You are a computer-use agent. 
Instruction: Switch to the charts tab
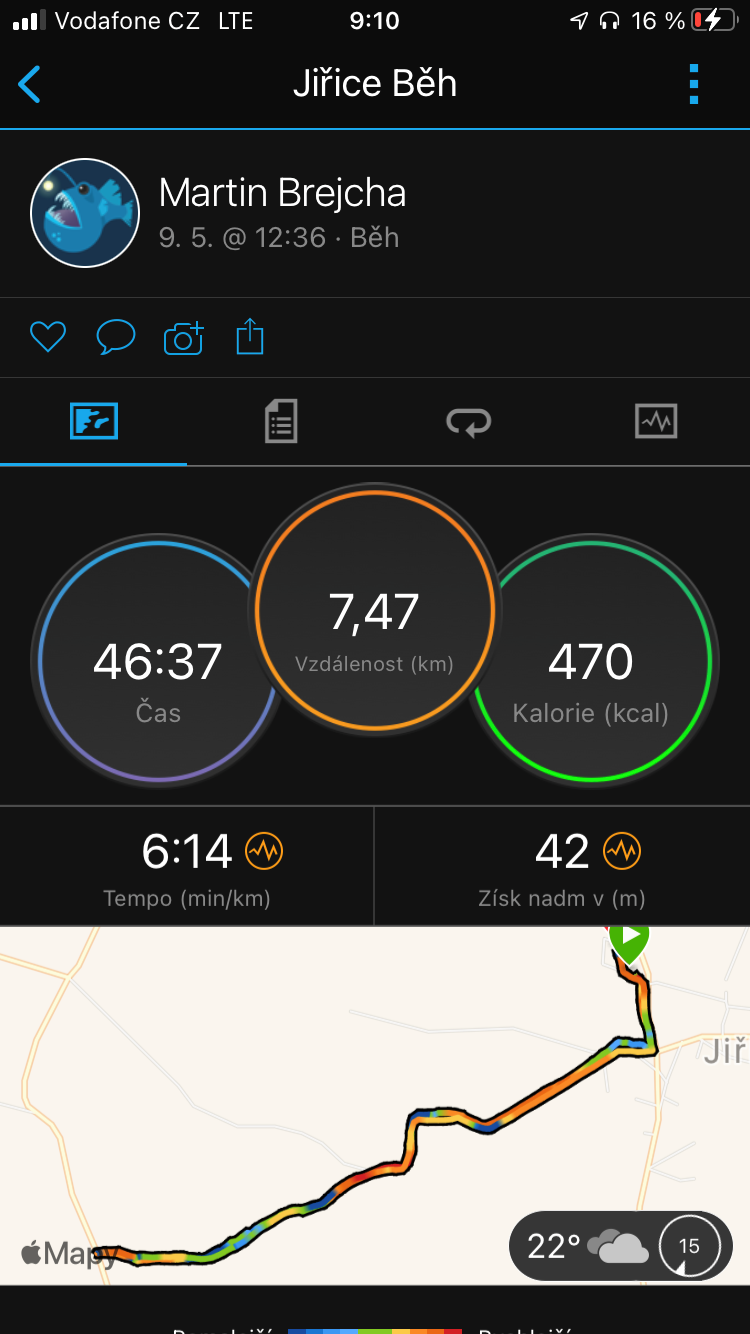(x=656, y=421)
